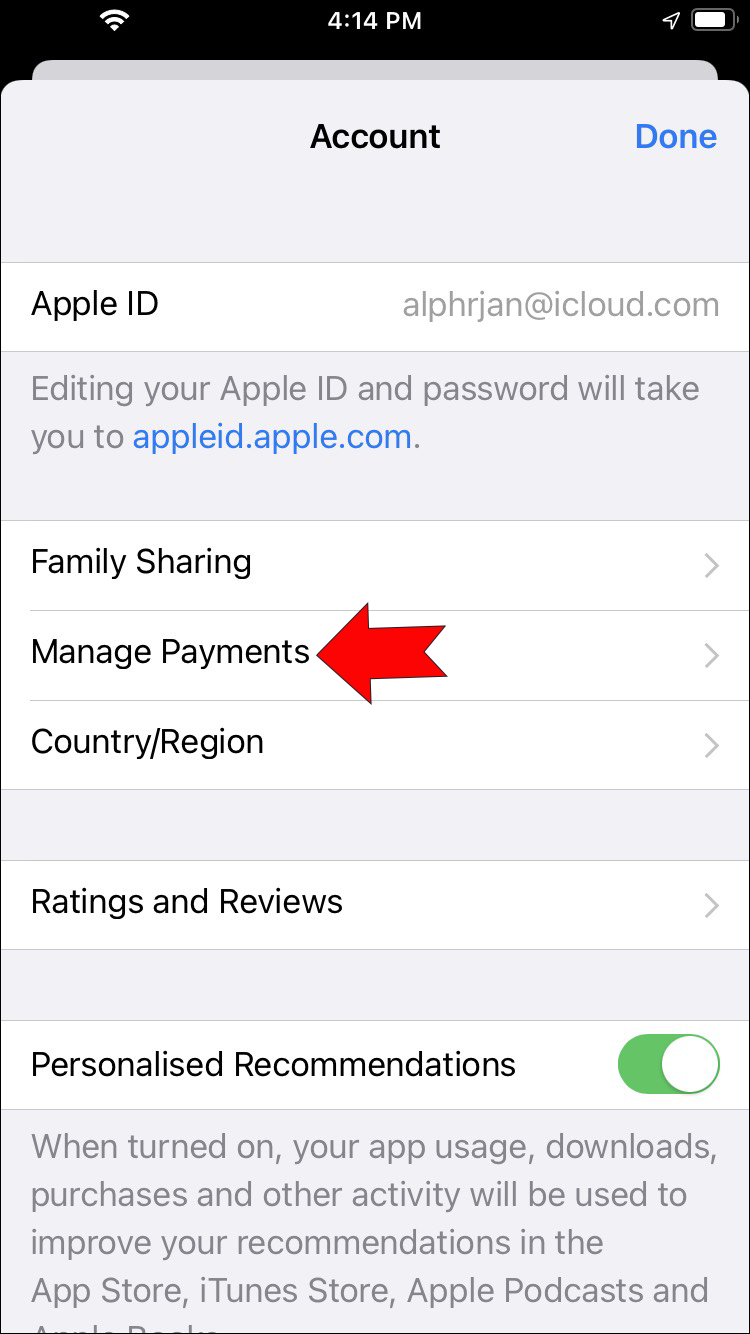The image size is (750, 1334).
Task: Open the Apple ID row
Action: (375, 305)
